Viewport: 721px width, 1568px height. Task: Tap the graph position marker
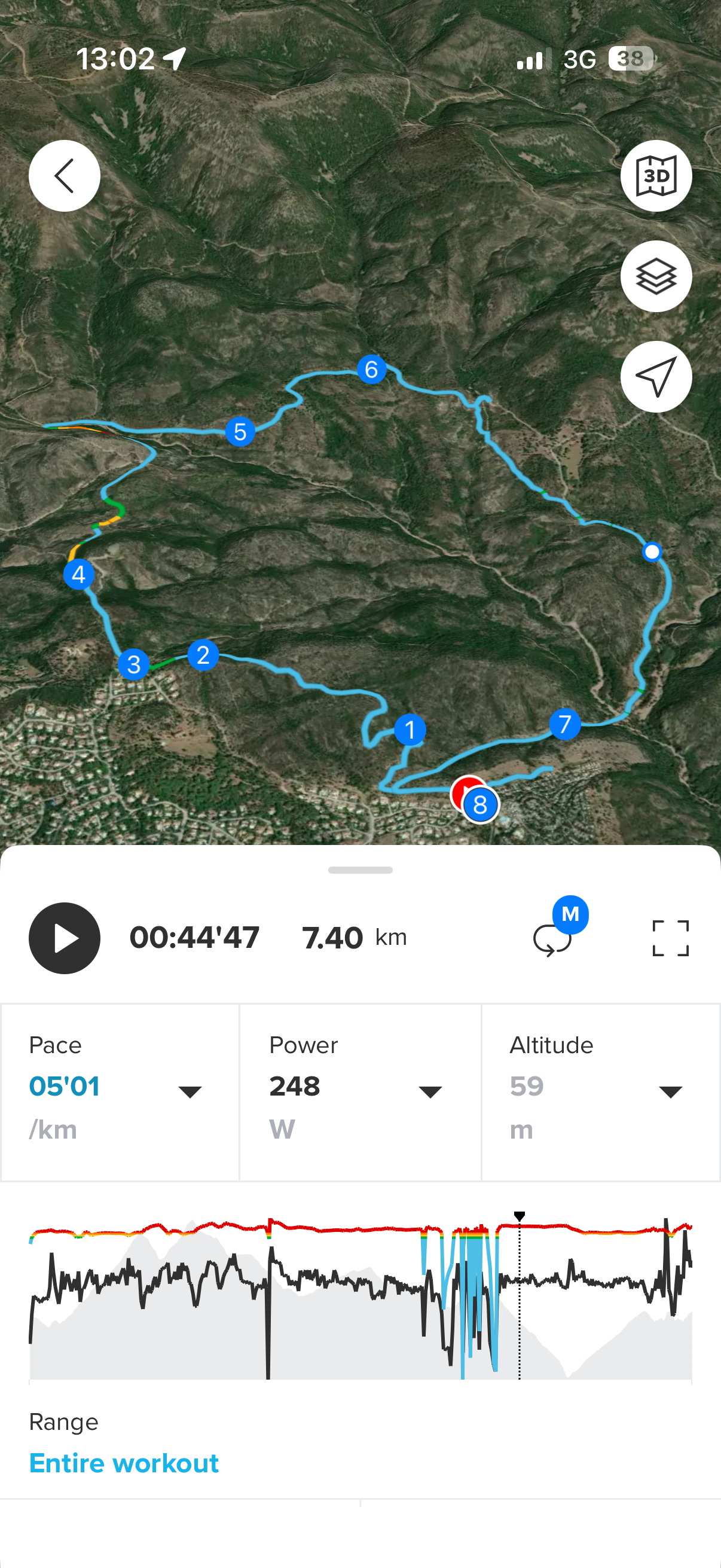click(519, 1217)
